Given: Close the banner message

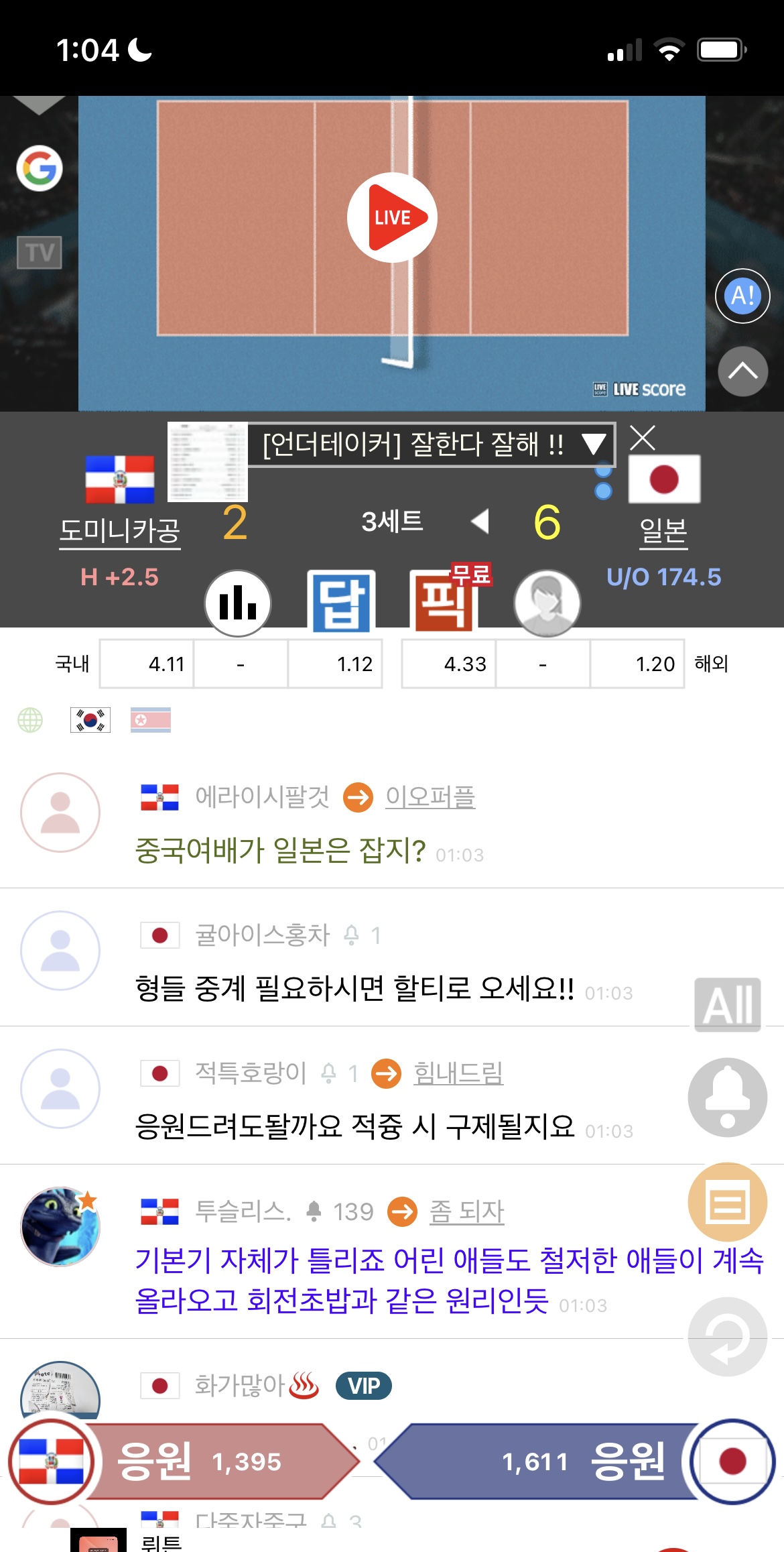Looking at the screenshot, I should point(643,438).
